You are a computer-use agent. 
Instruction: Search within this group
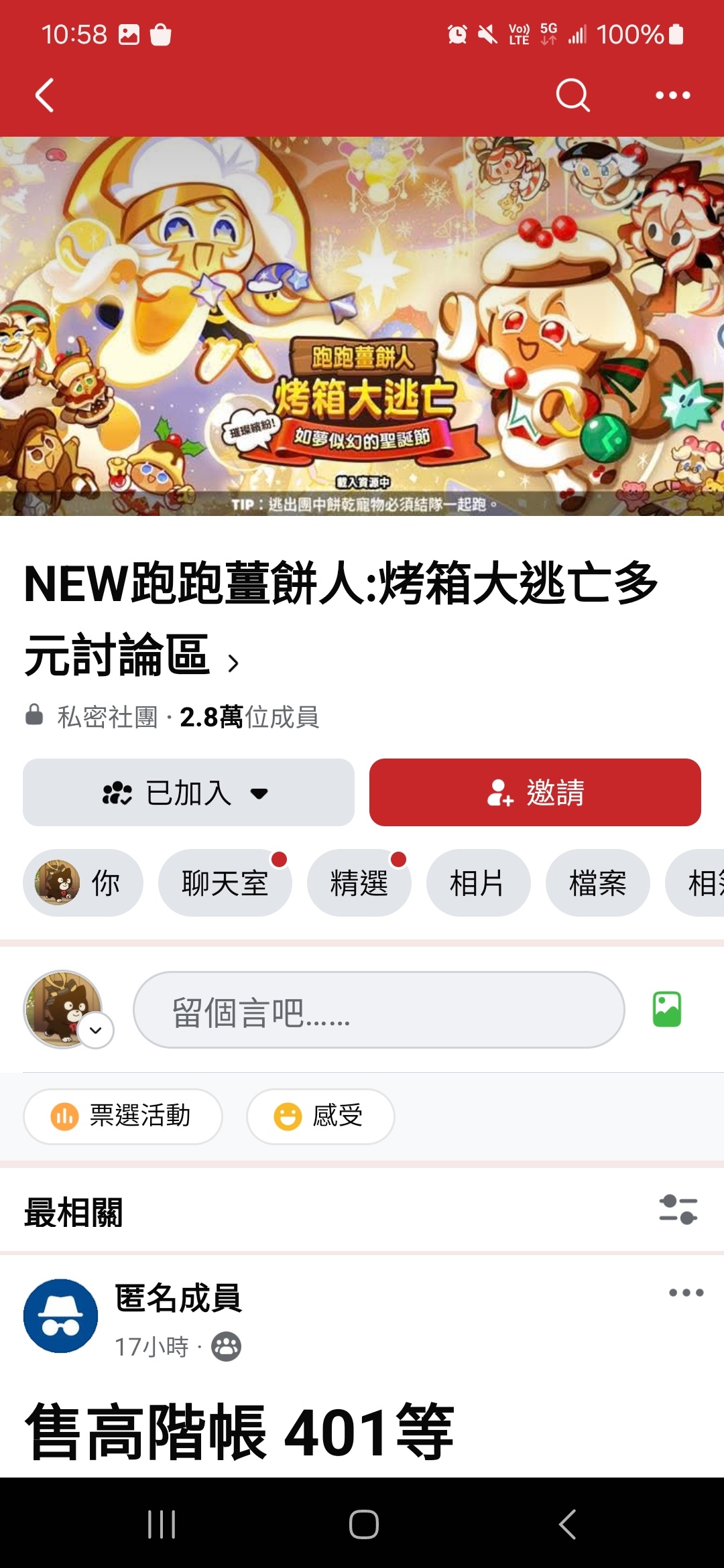coord(573,95)
